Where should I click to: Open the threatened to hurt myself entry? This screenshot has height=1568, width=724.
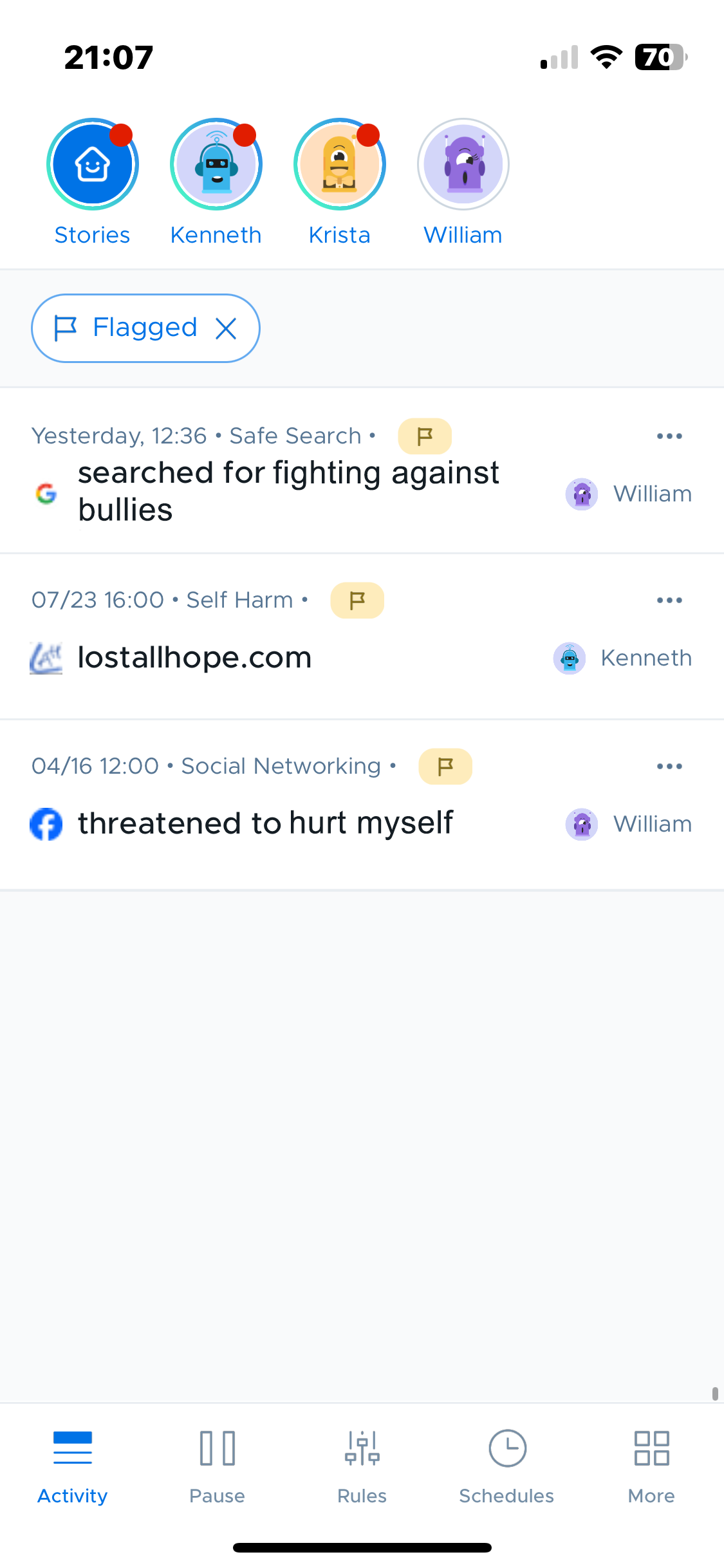[x=265, y=823]
